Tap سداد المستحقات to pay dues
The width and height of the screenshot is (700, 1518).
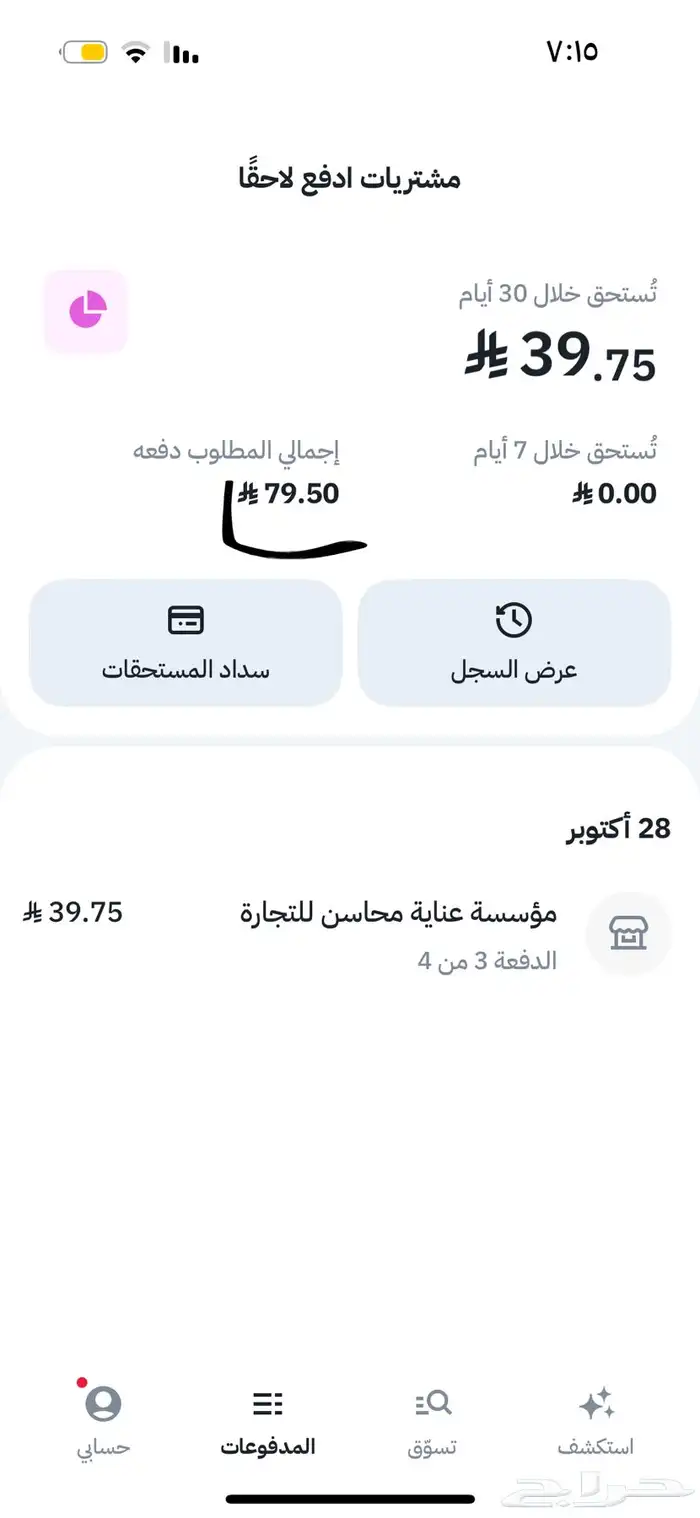pos(186,642)
